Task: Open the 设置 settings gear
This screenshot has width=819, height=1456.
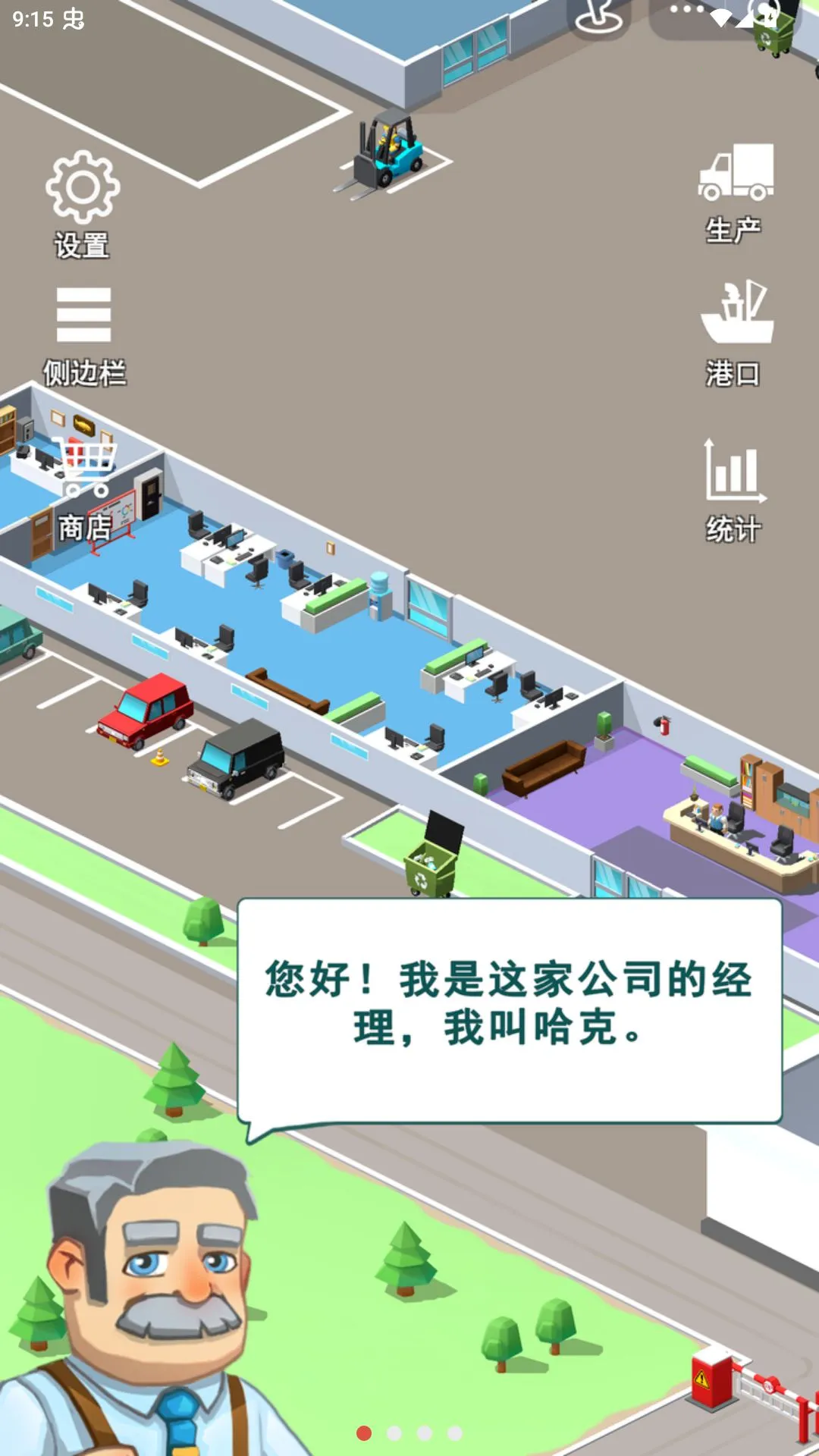Action: coord(83,205)
